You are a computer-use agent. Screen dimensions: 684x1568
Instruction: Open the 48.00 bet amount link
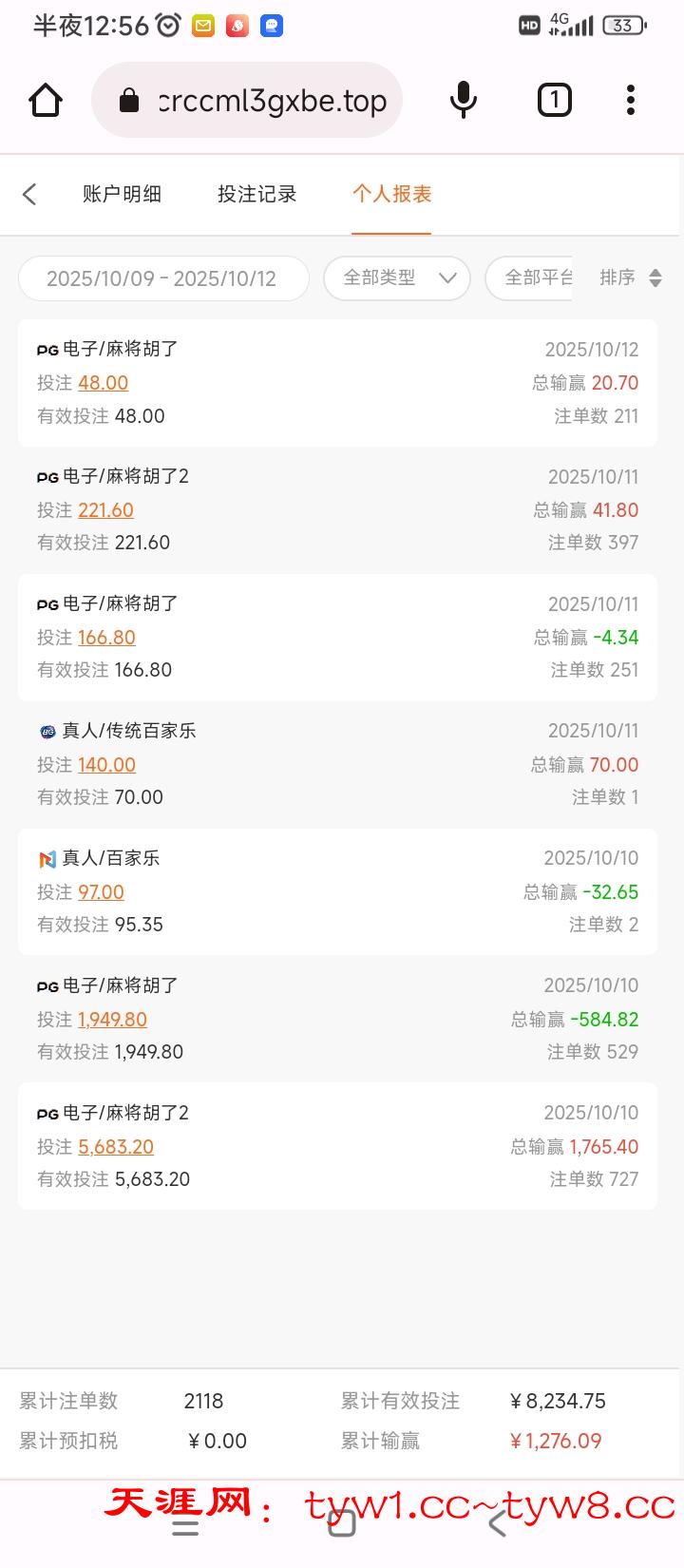[x=103, y=383]
